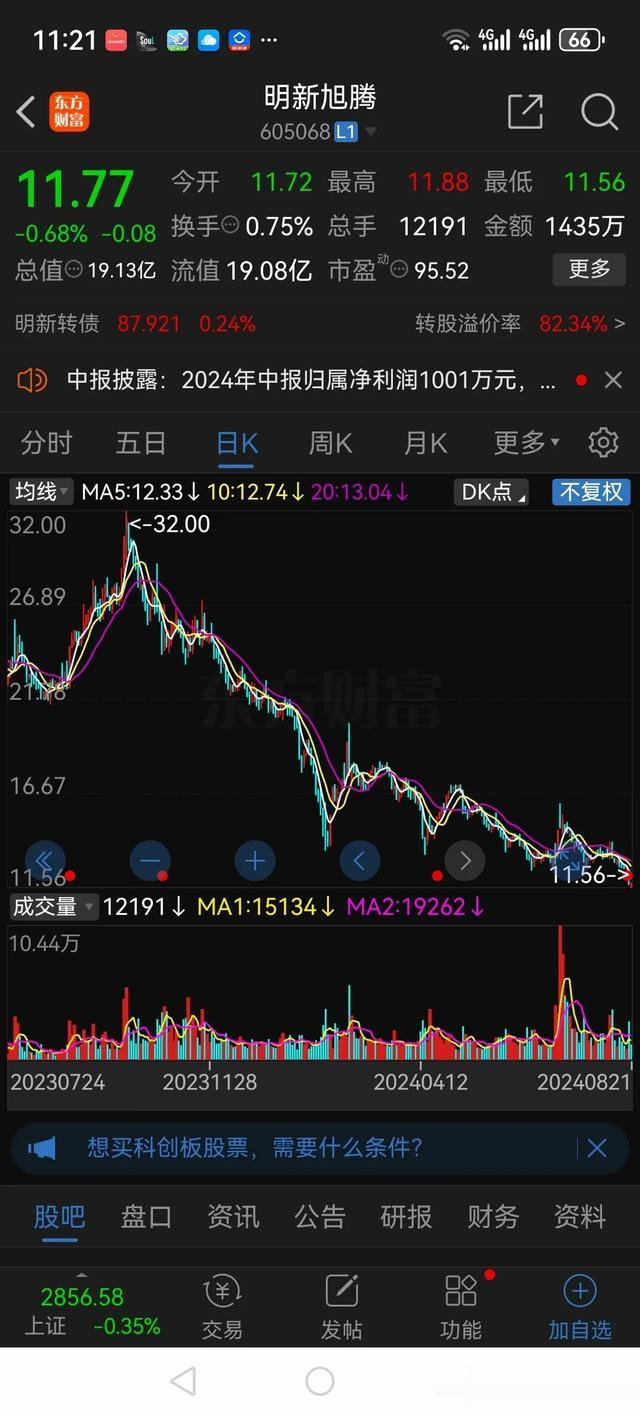Open chart settings gear icon

[x=603, y=442]
